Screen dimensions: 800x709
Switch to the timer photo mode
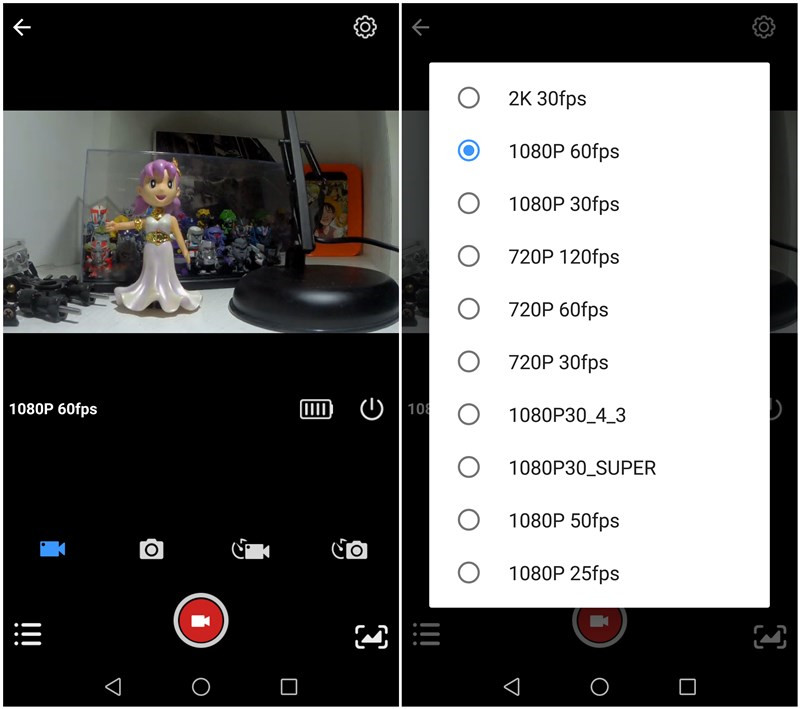coord(350,549)
